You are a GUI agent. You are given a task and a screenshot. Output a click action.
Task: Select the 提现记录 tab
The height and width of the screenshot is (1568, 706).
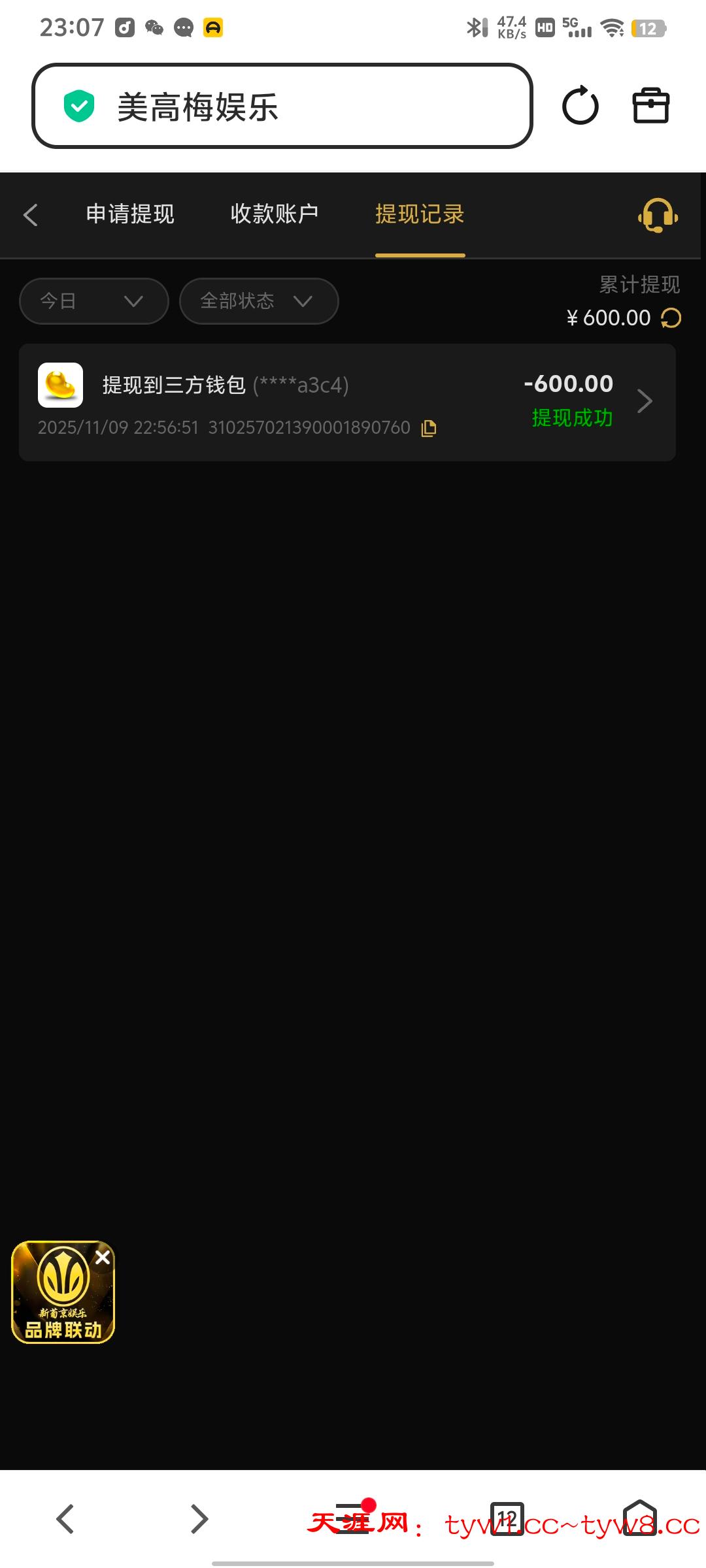pos(420,214)
